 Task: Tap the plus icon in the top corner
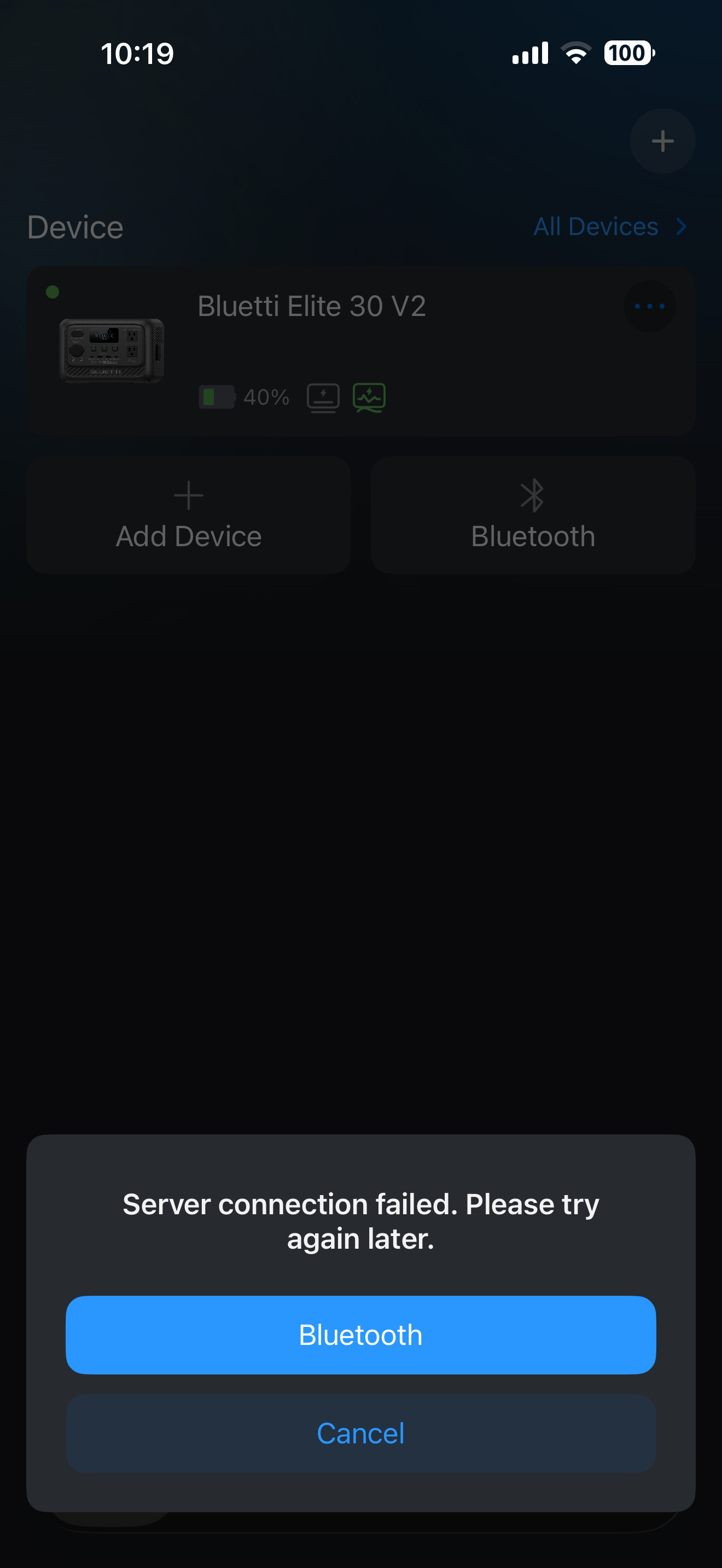point(662,141)
